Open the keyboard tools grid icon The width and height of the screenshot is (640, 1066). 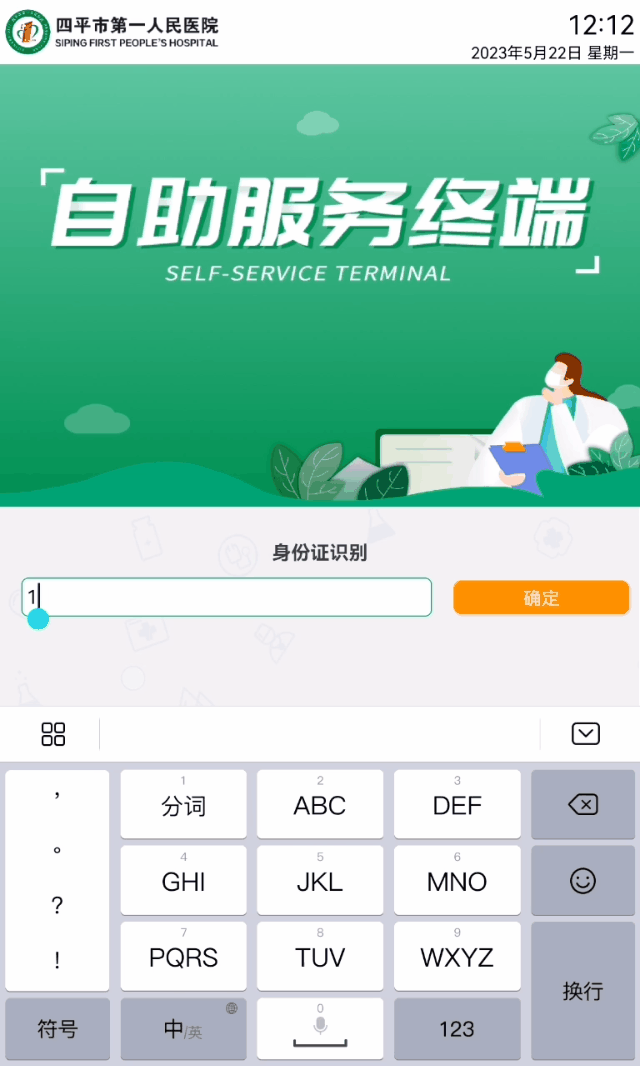point(53,734)
